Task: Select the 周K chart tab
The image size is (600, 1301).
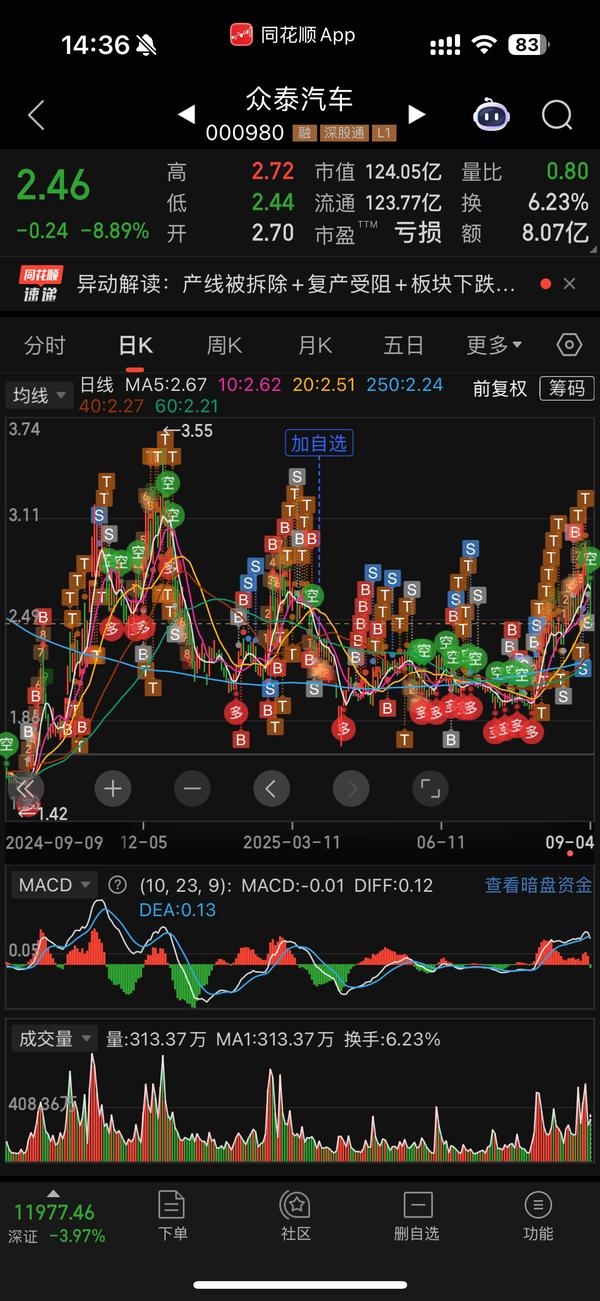Action: coord(224,345)
